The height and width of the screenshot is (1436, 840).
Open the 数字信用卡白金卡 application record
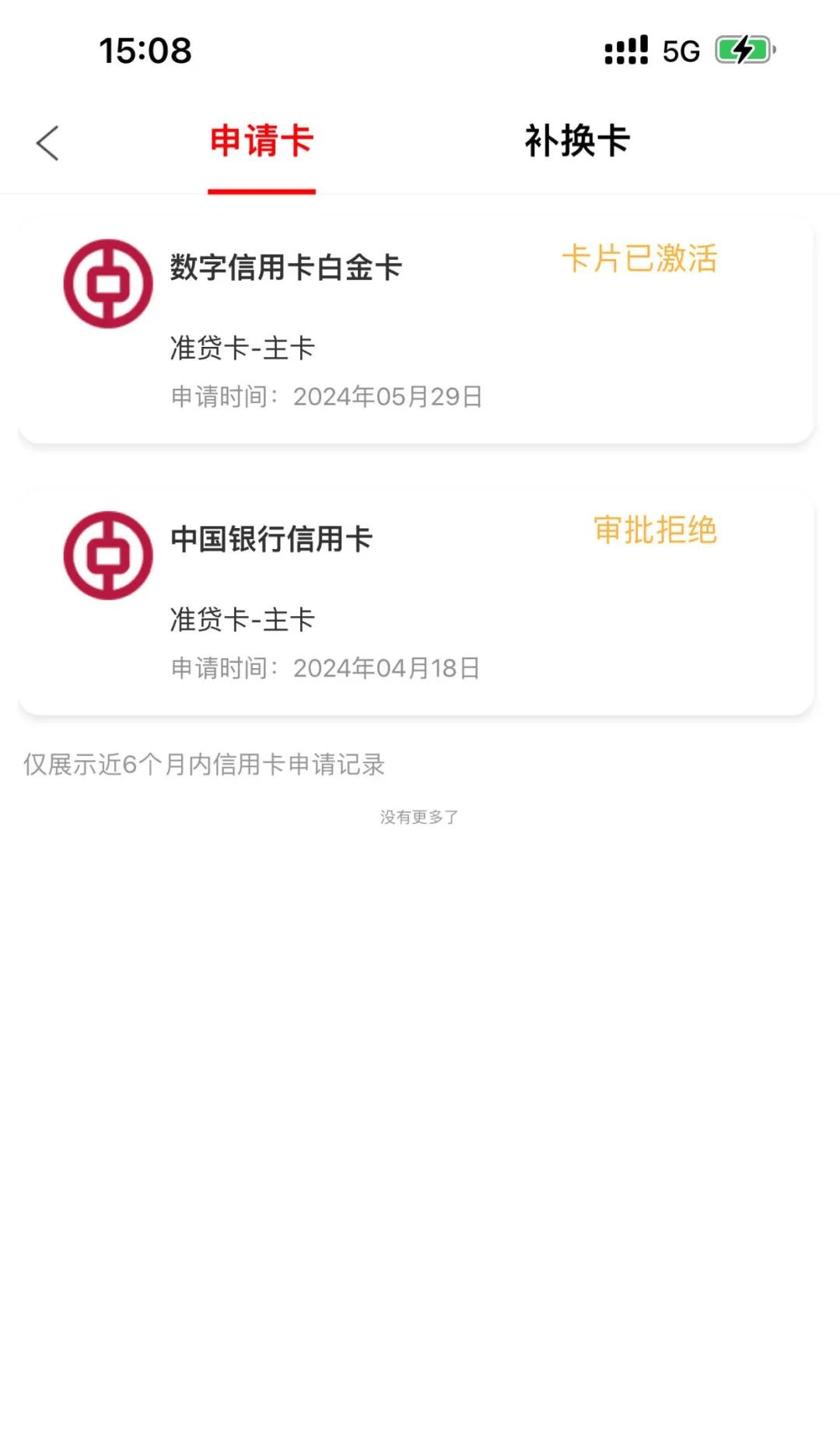(416, 331)
